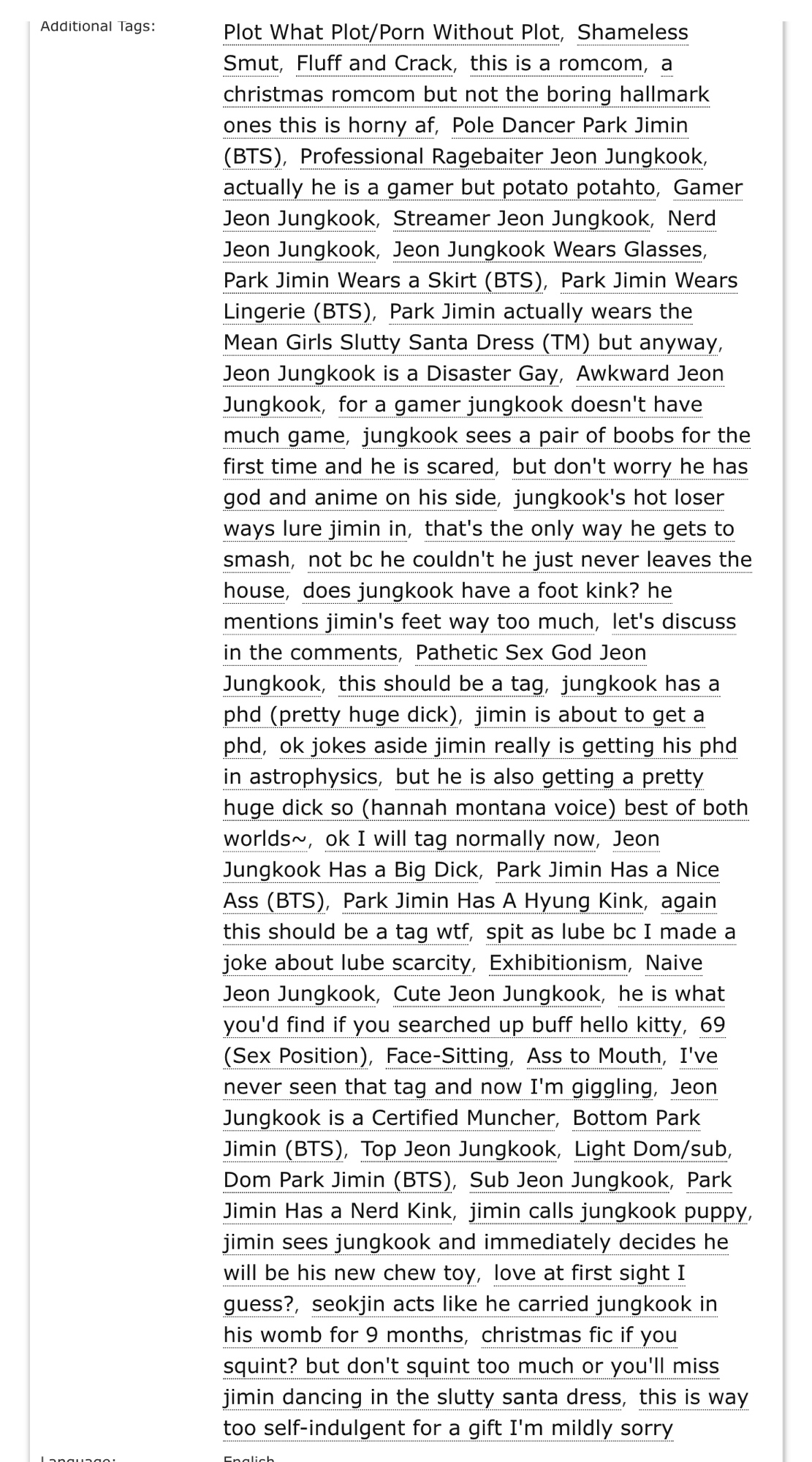The width and height of the screenshot is (812, 1462).
Task: Open the 'Light Dom/sub' tag
Action: tap(650, 1149)
